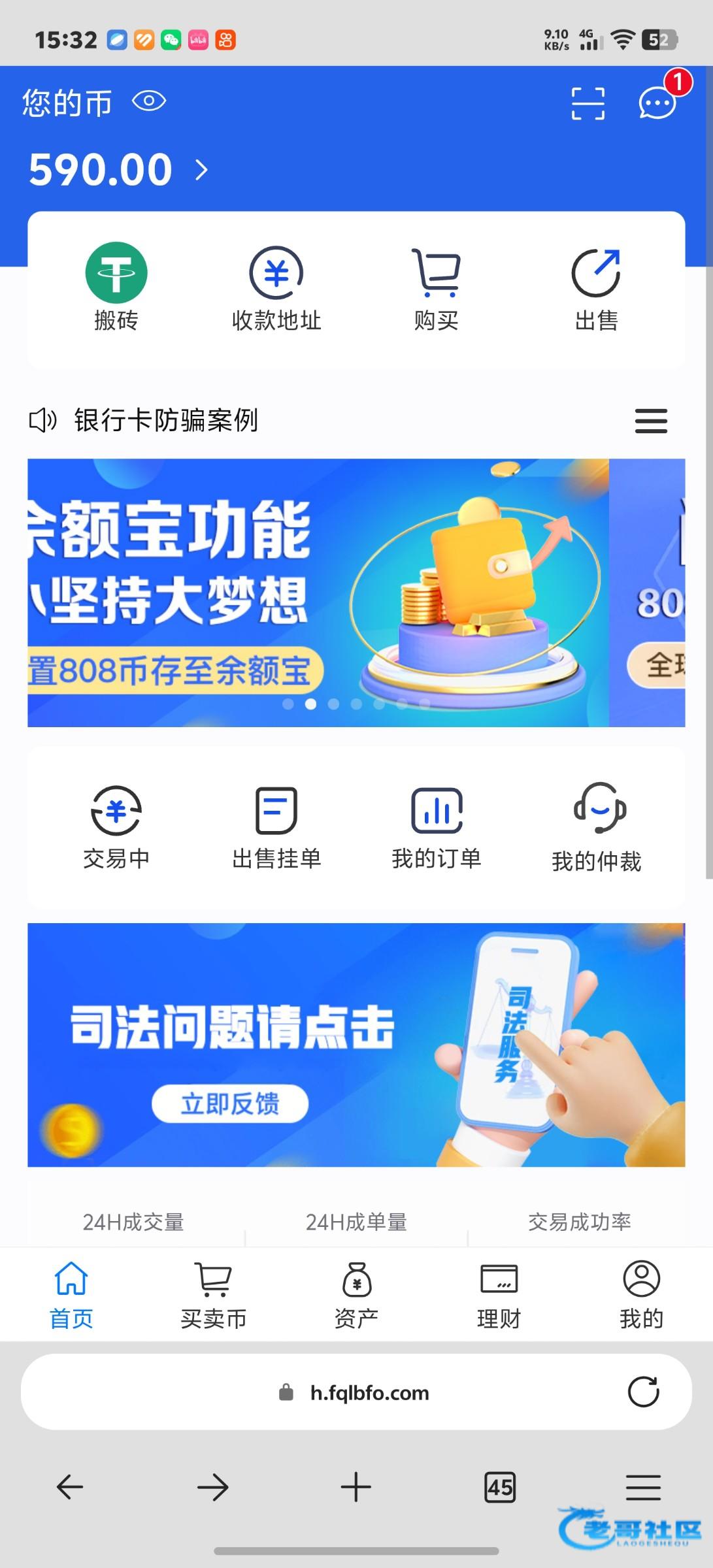Open the 余额宝功能 banner
The image size is (713, 1568).
coord(318,593)
